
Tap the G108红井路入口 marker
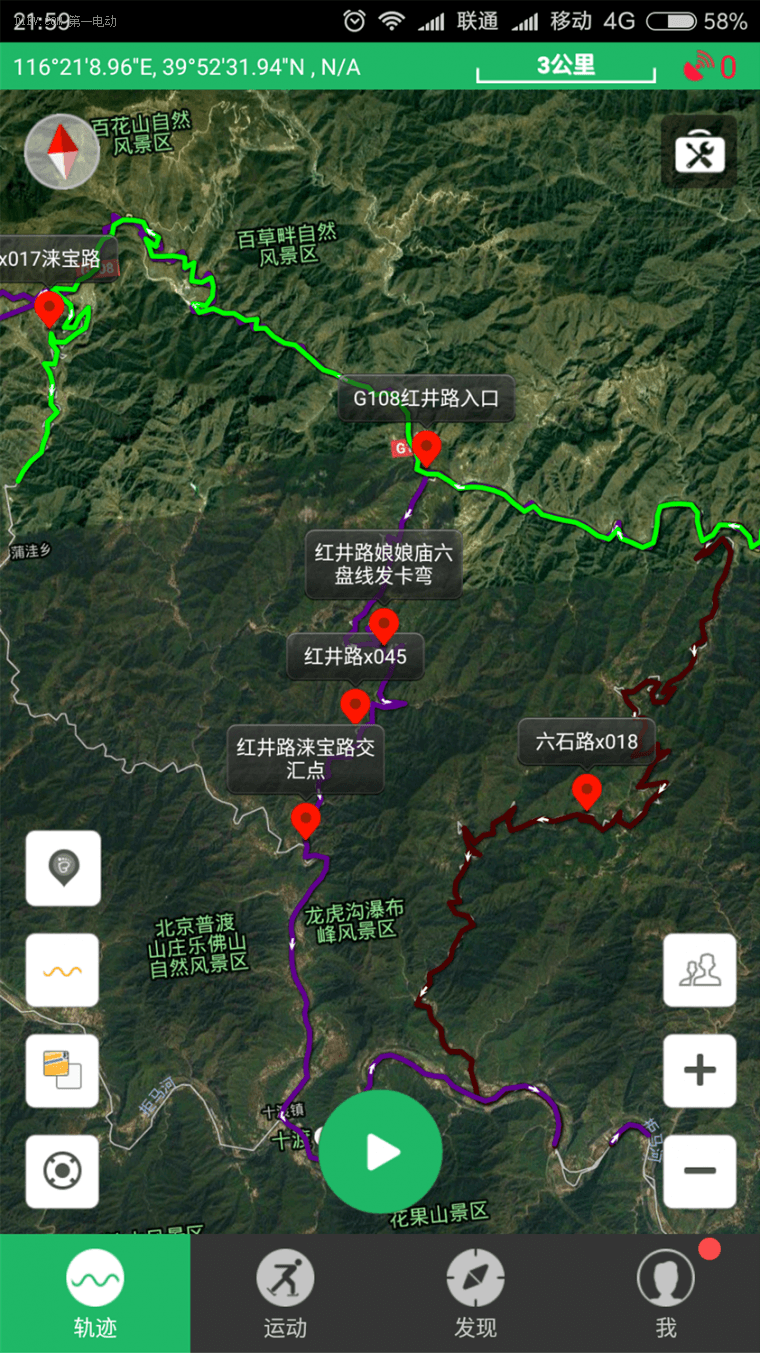pos(427,447)
